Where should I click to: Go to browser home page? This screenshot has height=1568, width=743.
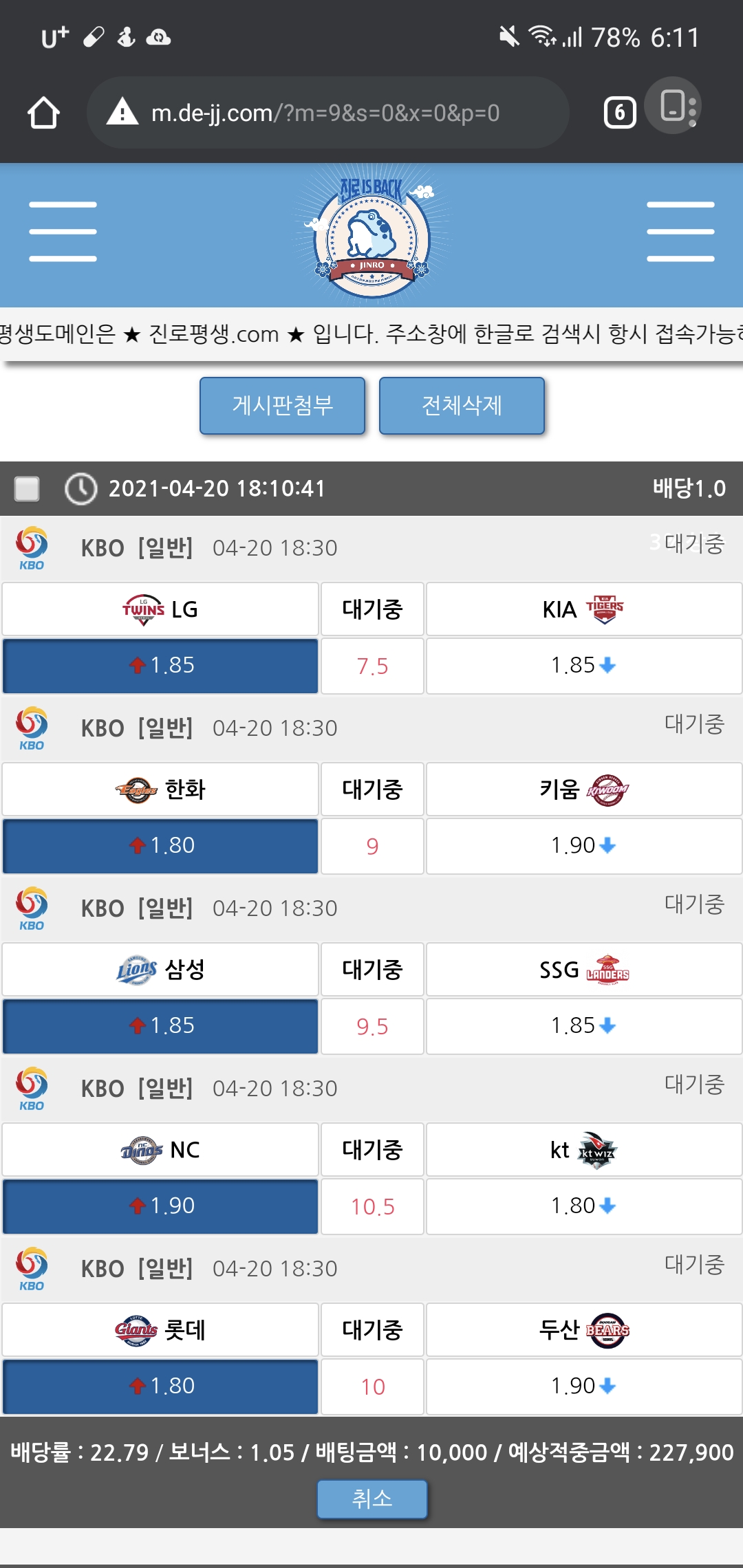[x=43, y=113]
